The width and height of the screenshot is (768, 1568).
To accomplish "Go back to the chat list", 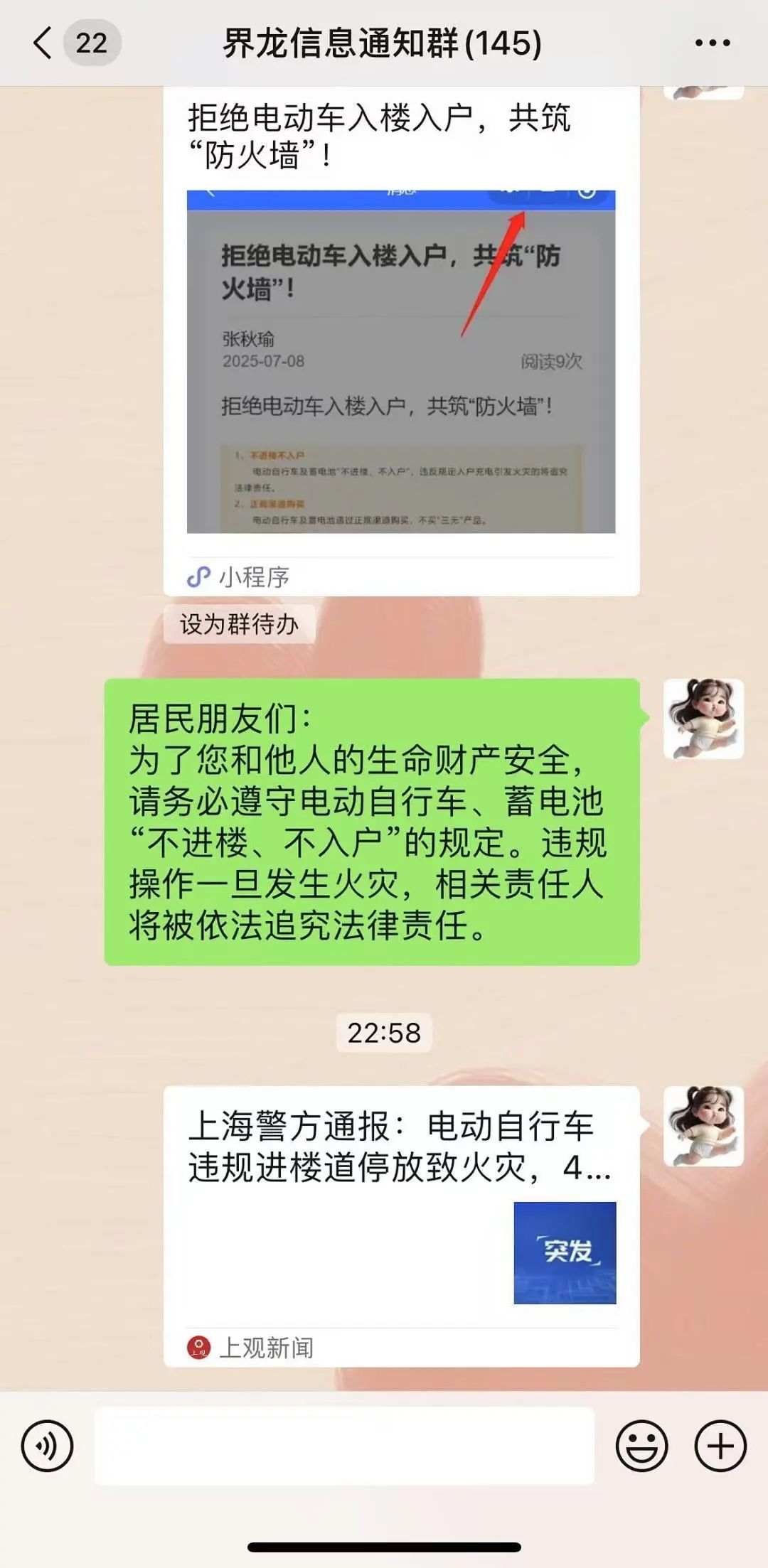I will click(44, 43).
